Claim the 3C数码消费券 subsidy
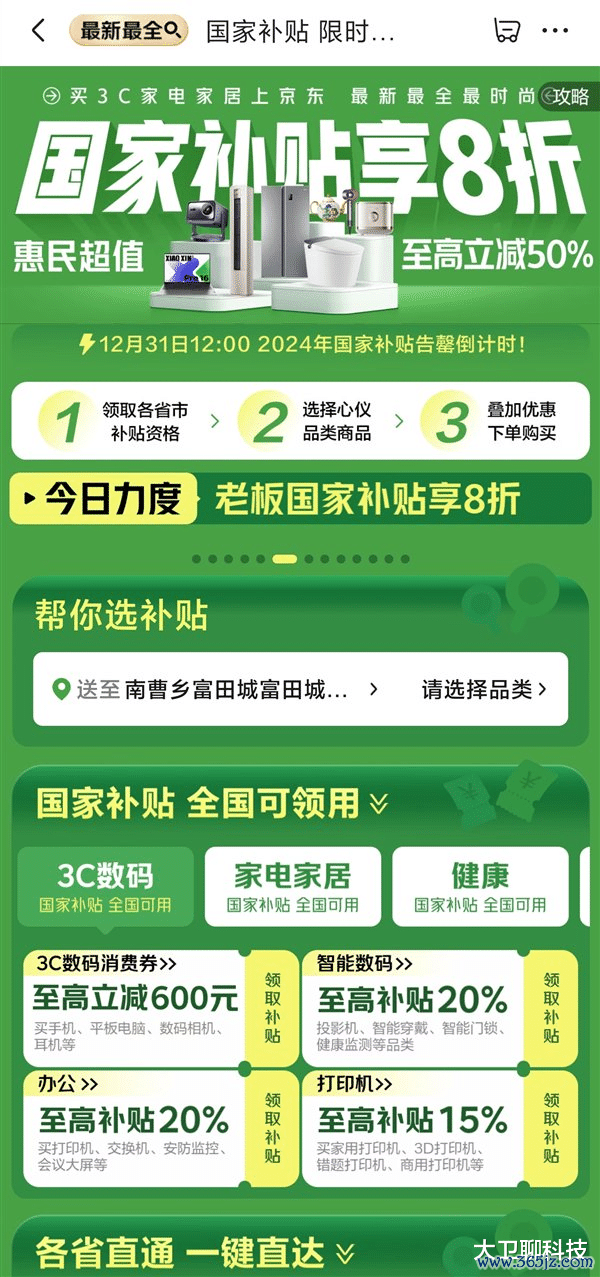600x1277 pixels. [272, 1008]
